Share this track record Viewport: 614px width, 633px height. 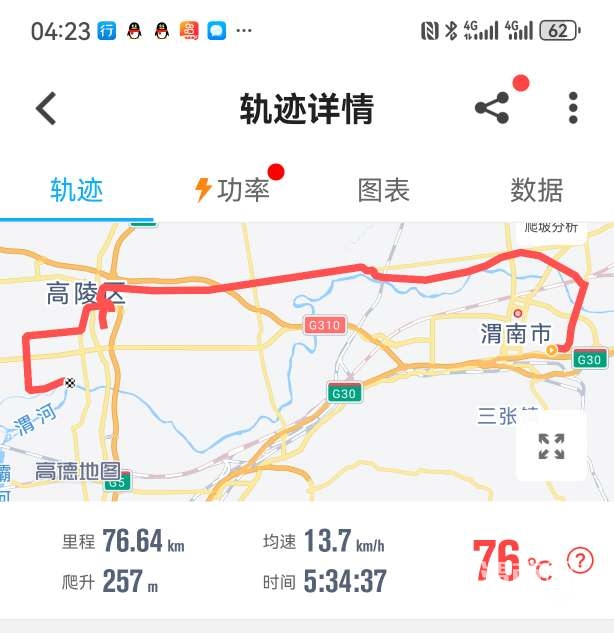[x=491, y=108]
